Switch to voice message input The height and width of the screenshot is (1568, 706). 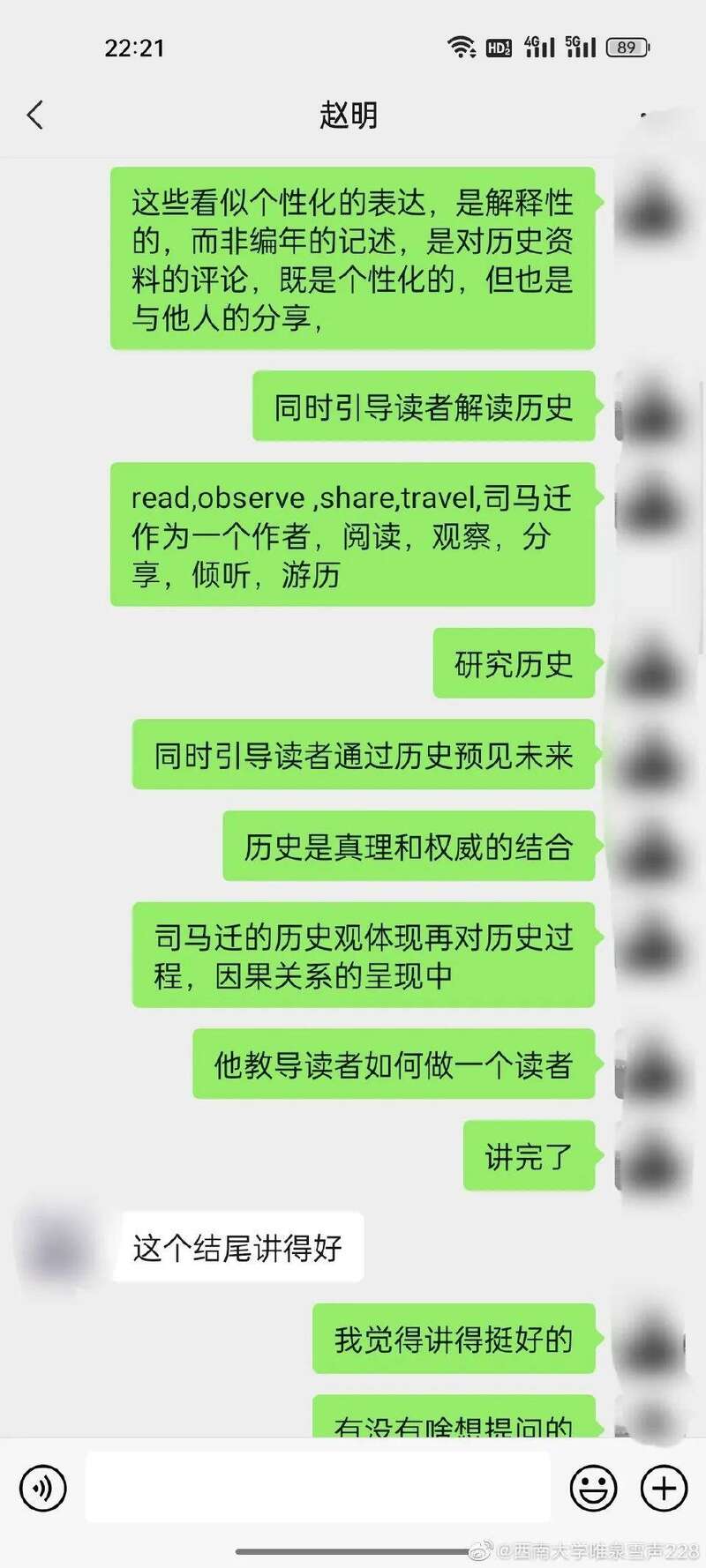click(x=42, y=1488)
